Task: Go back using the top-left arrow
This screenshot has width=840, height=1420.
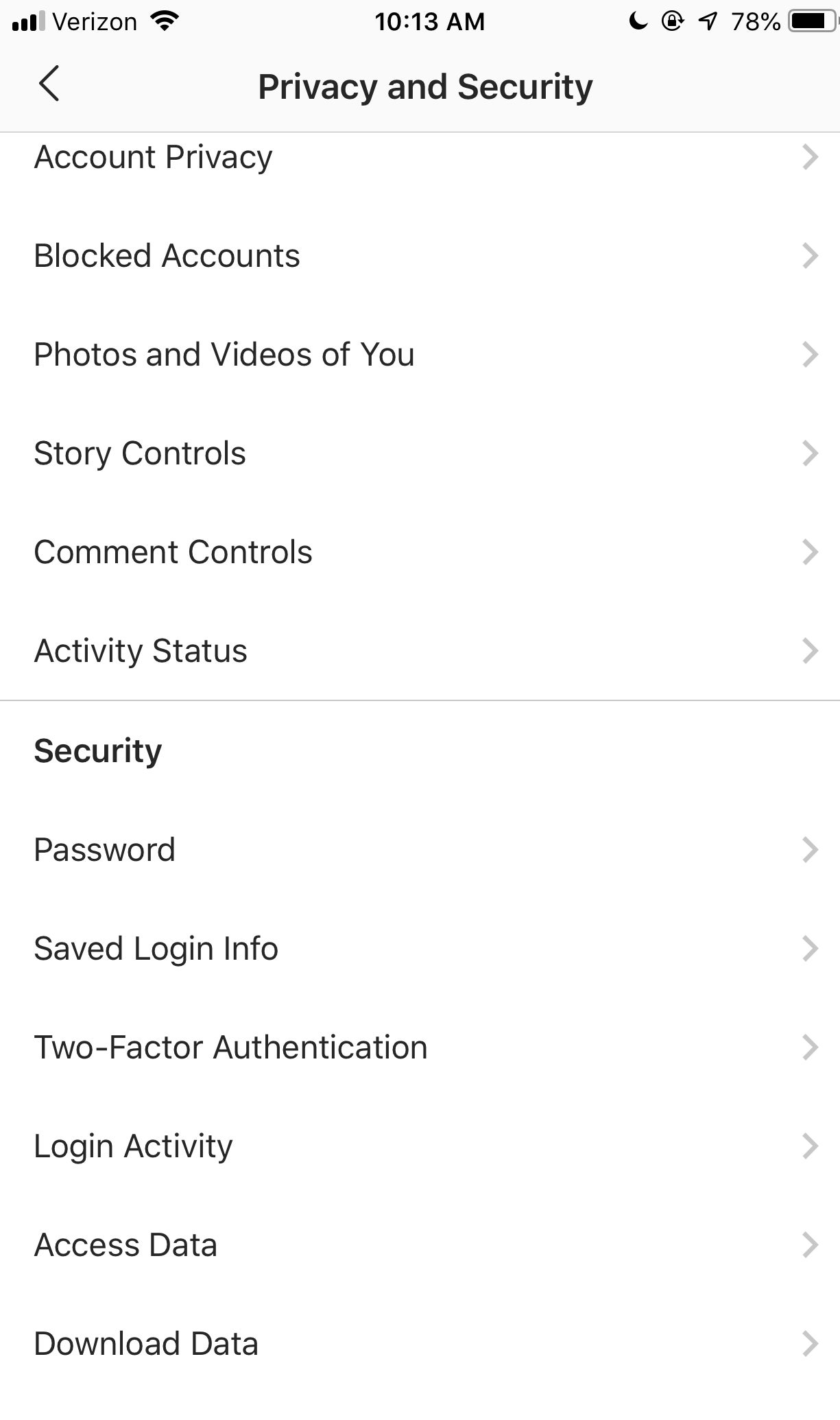Action: 49,84
